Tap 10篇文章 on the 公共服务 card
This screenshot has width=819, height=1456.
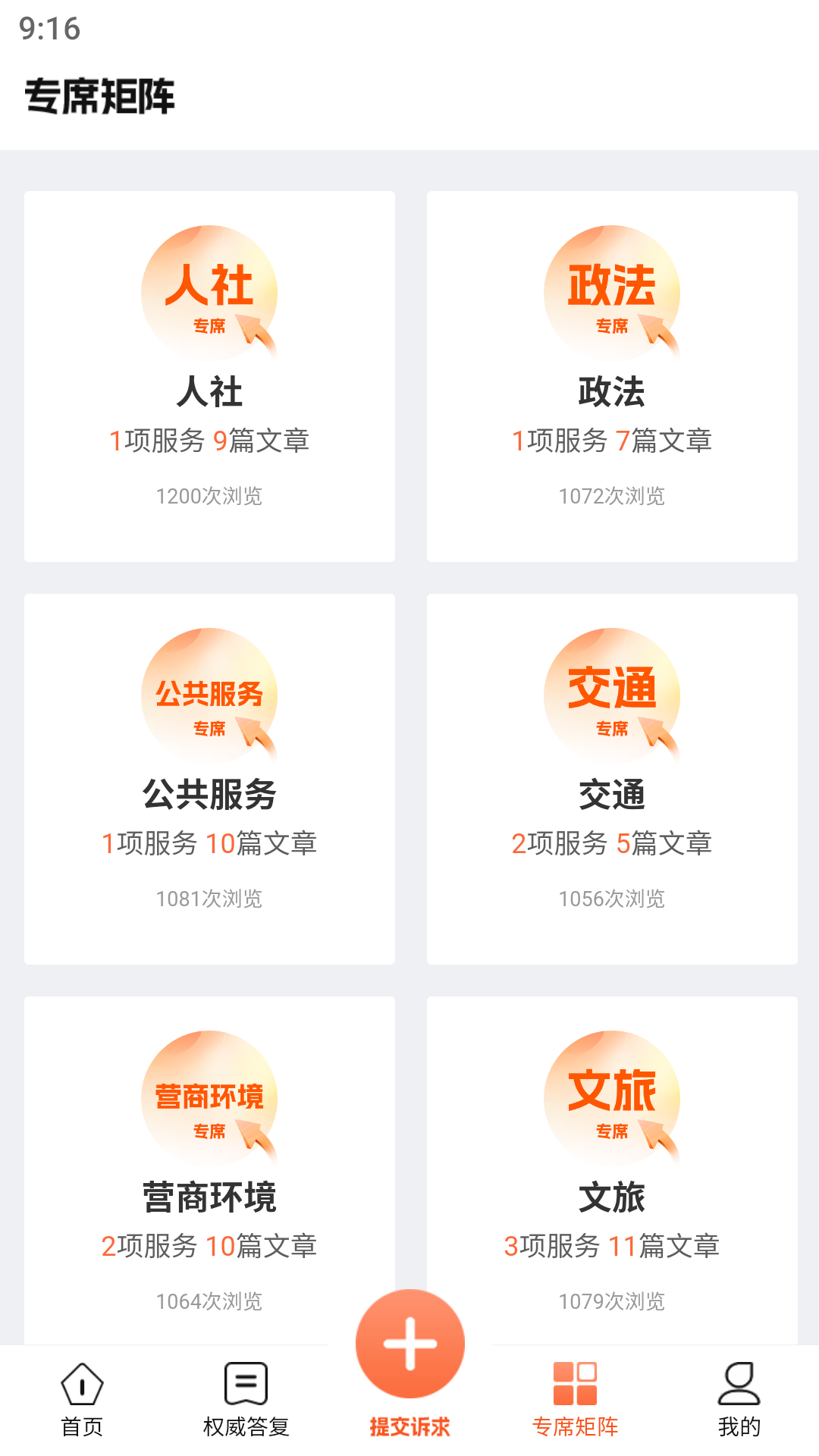[262, 843]
